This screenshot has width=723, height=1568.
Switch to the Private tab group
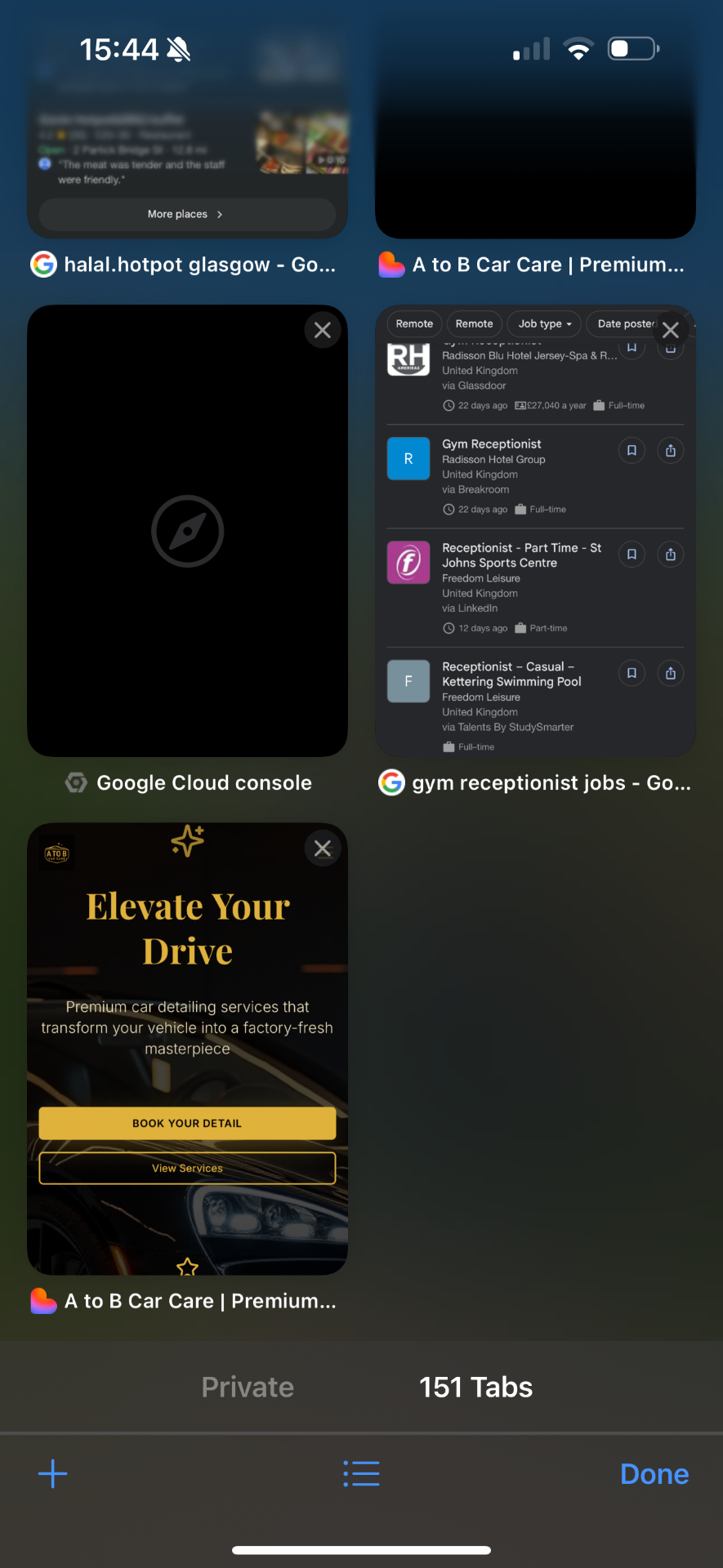[248, 1387]
